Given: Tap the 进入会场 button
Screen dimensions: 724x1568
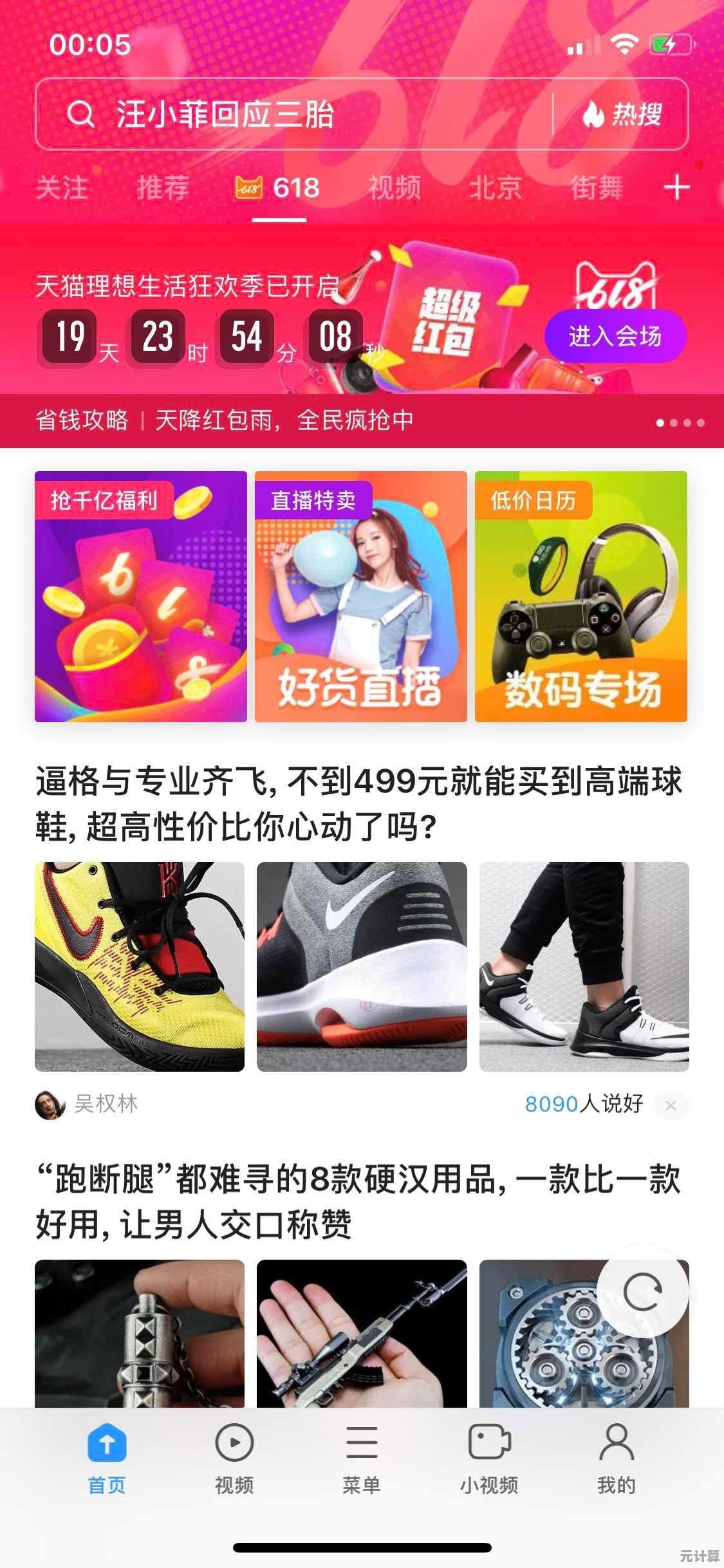Looking at the screenshot, I should [615, 336].
